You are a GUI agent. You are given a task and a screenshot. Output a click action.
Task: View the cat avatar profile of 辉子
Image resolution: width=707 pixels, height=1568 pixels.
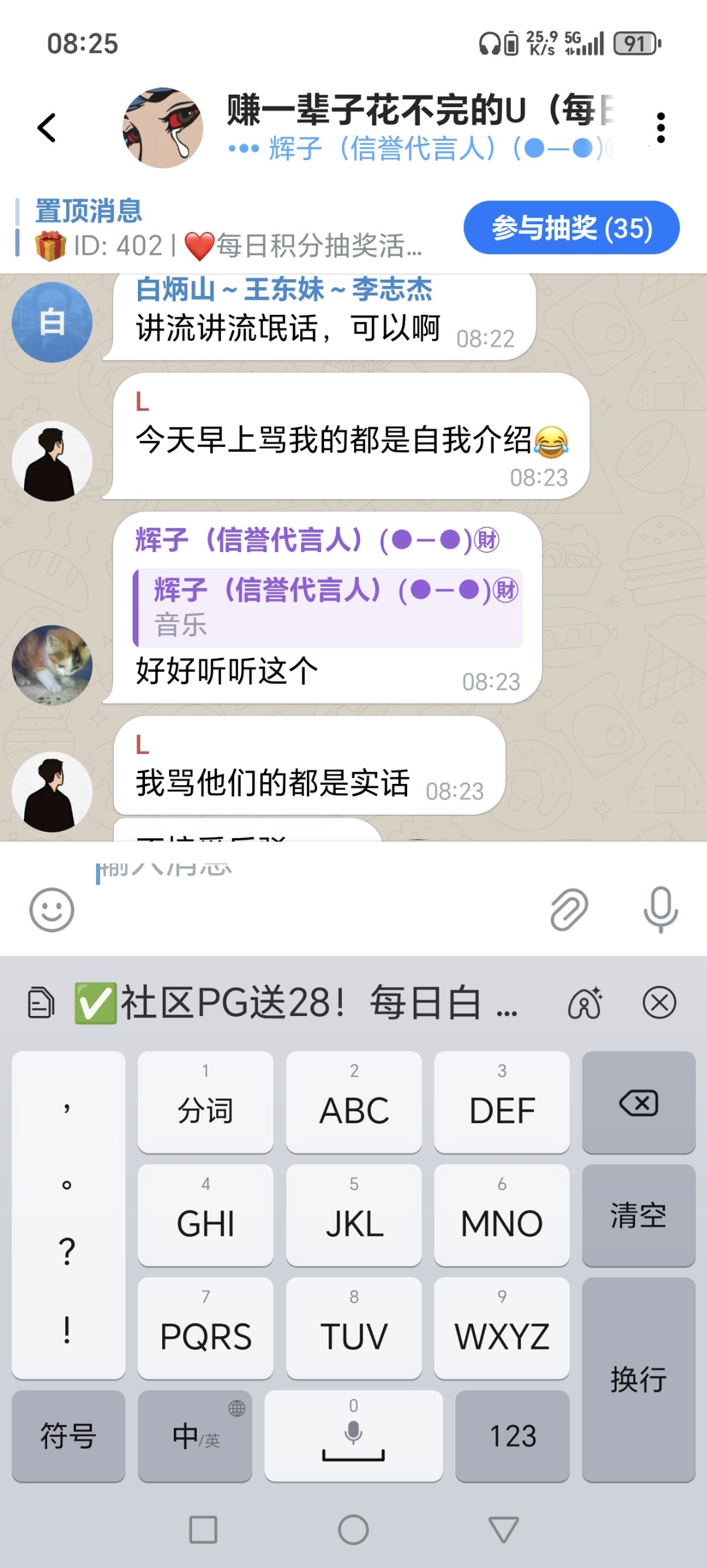[52, 665]
